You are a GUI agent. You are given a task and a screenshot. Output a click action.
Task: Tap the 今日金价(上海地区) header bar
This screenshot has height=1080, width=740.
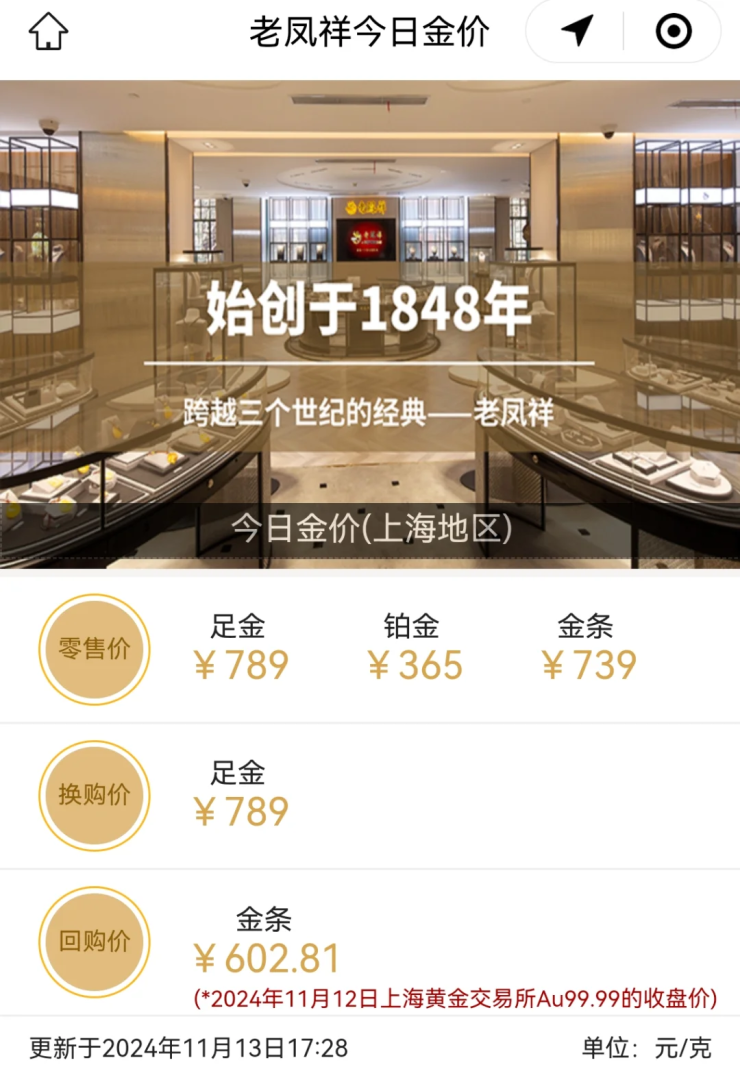[x=370, y=523]
